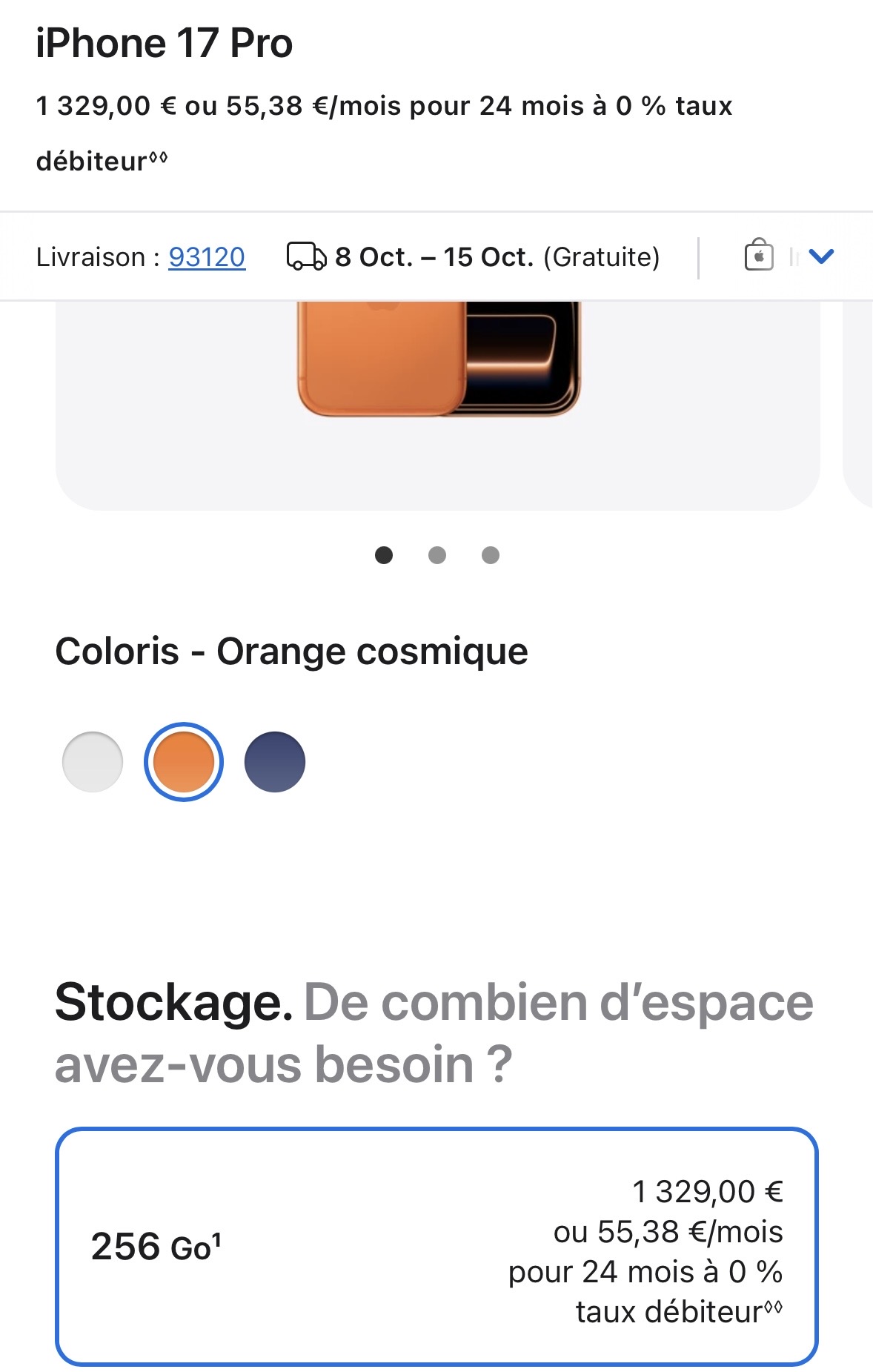The width and height of the screenshot is (873, 1372).
Task: Select the Orange cosmique color swatch
Action: [184, 761]
